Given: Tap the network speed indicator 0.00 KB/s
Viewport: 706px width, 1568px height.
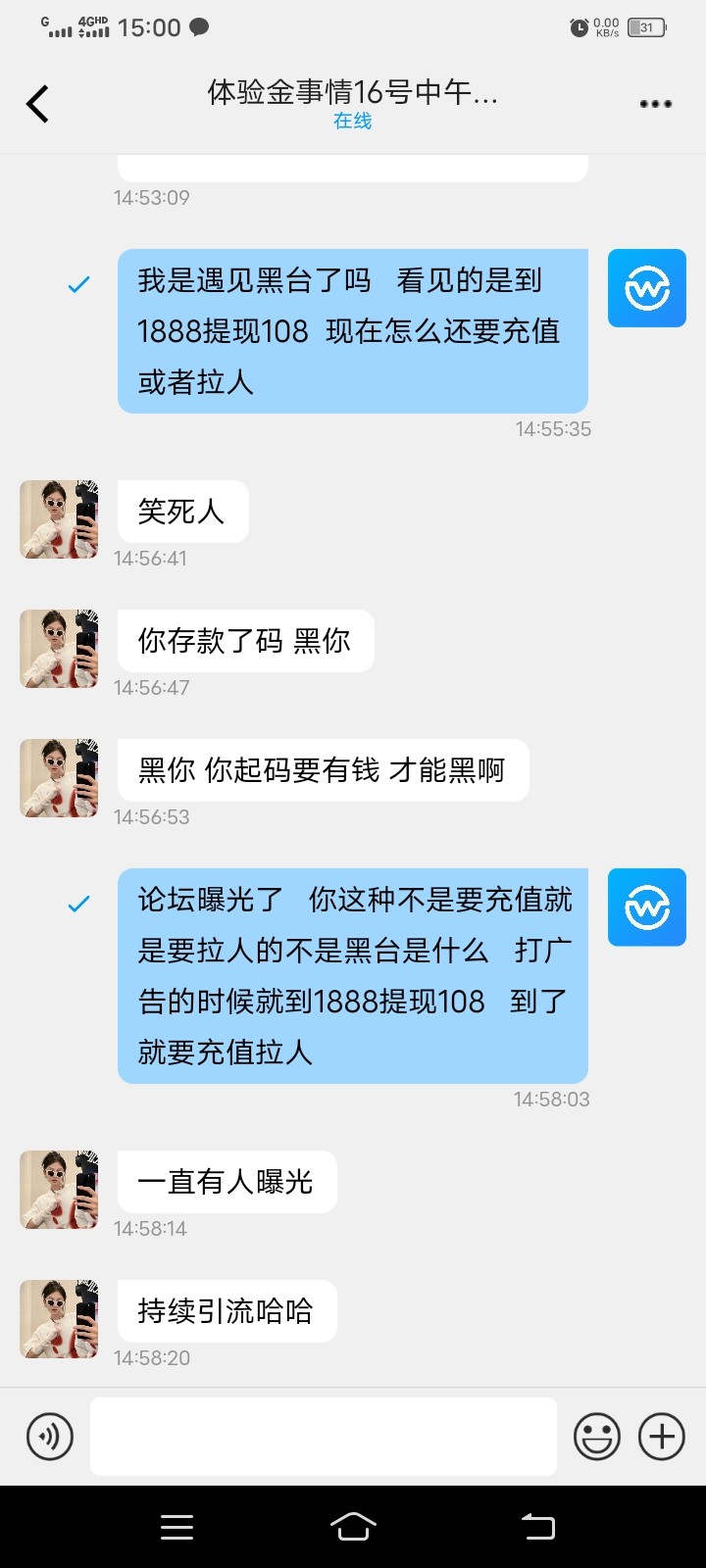Looking at the screenshot, I should point(607,26).
